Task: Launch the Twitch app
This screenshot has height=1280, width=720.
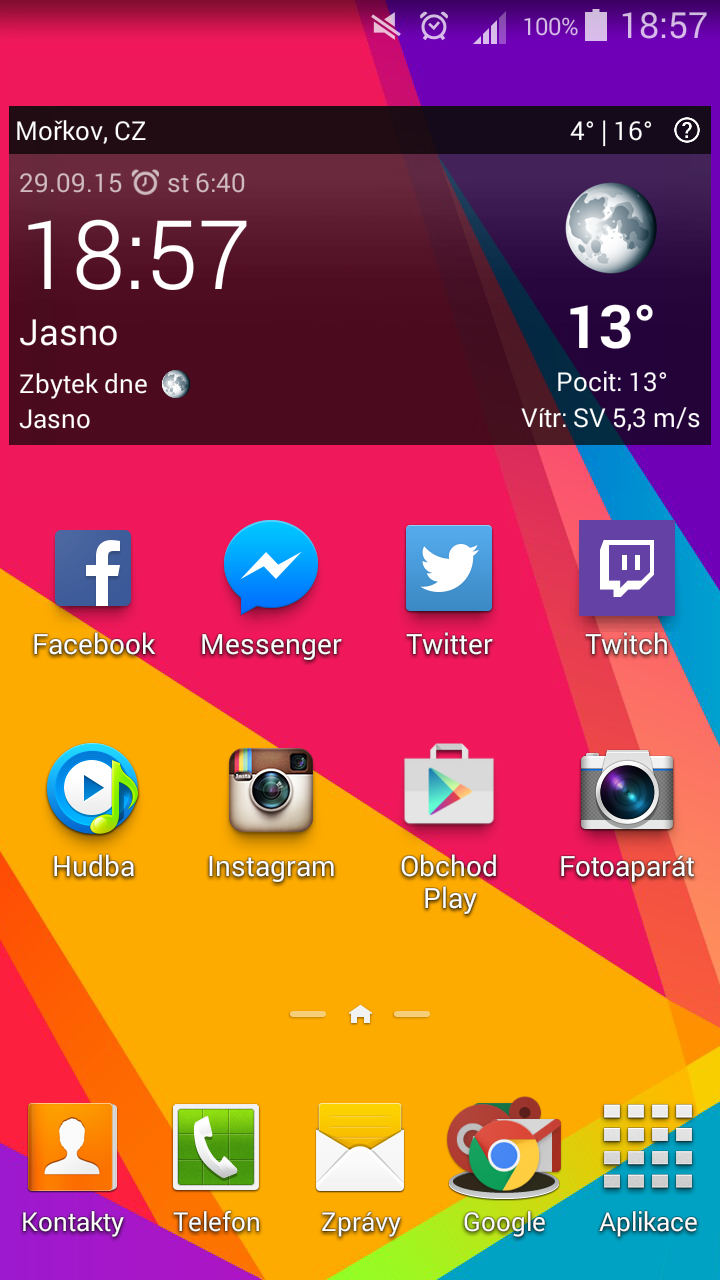Action: click(x=627, y=568)
